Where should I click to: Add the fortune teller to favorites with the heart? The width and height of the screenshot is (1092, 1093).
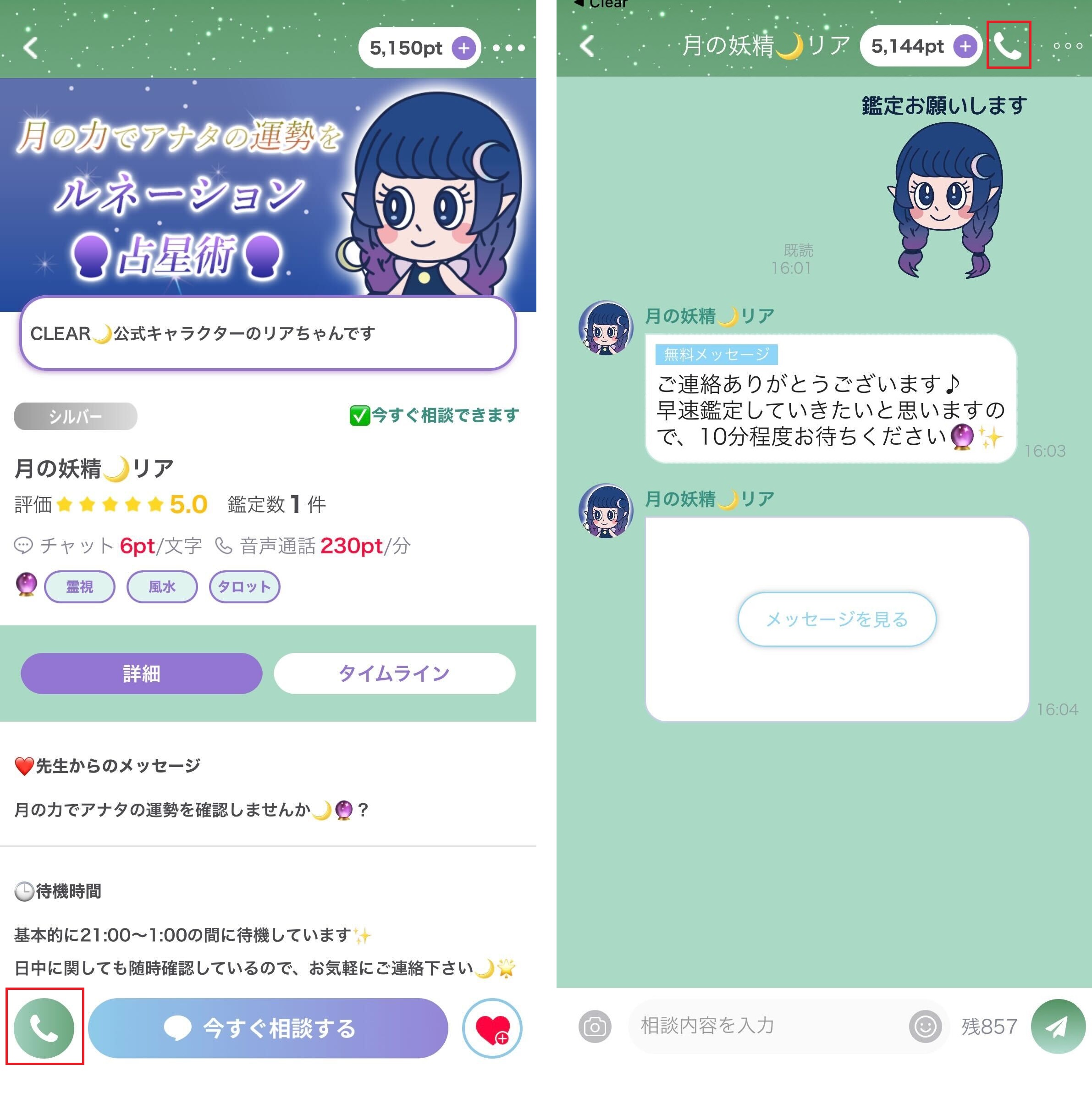coord(492,1028)
